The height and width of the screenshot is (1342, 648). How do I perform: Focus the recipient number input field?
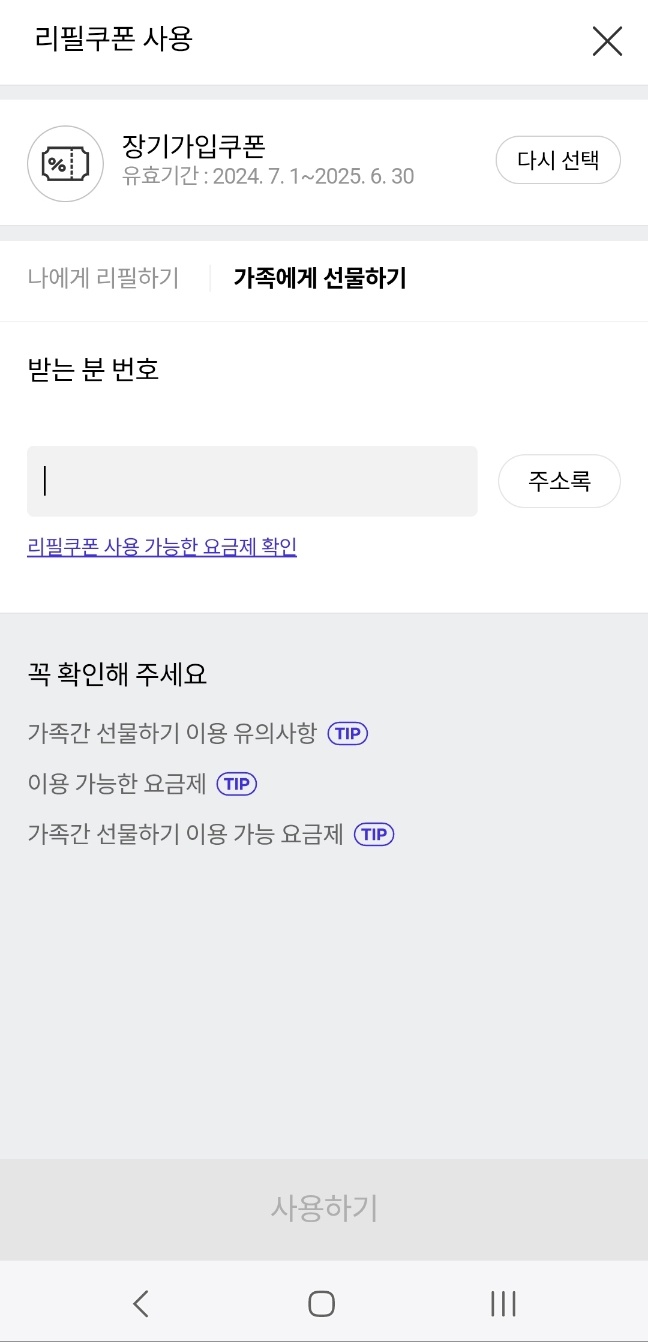coord(252,481)
